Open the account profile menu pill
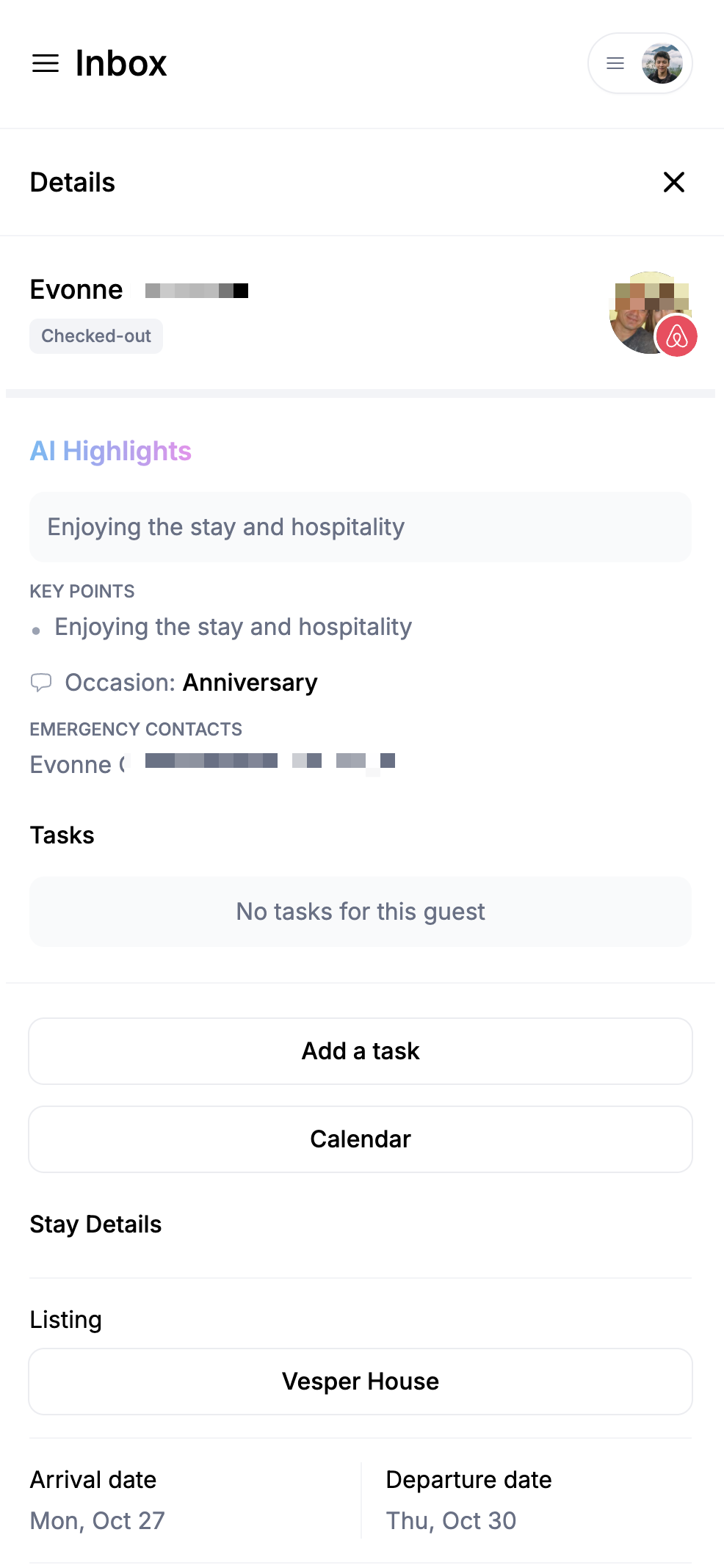The image size is (724, 1568). click(640, 64)
